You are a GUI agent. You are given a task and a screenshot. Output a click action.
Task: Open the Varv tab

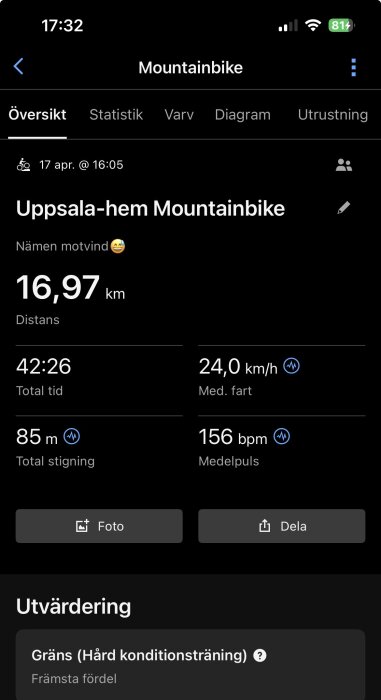(x=179, y=115)
